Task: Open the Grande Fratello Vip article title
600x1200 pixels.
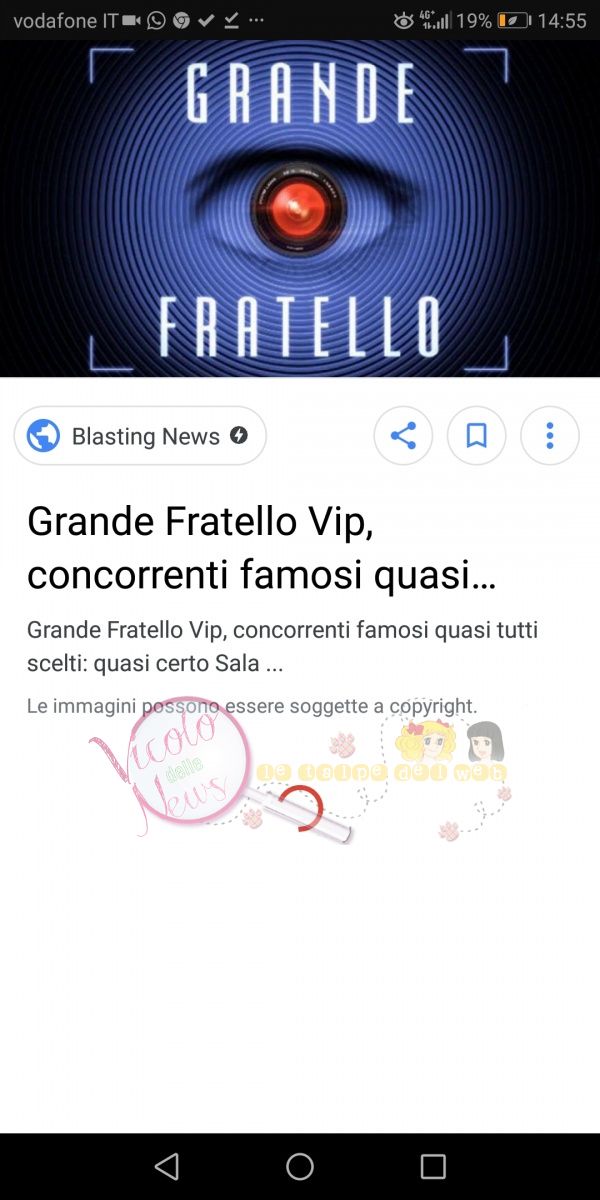Action: coord(262,548)
